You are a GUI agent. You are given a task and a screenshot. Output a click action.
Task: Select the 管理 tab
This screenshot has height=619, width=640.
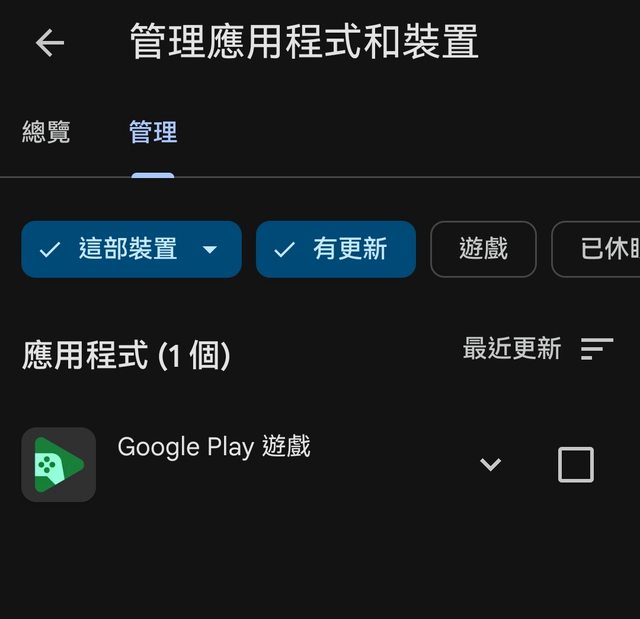(153, 132)
